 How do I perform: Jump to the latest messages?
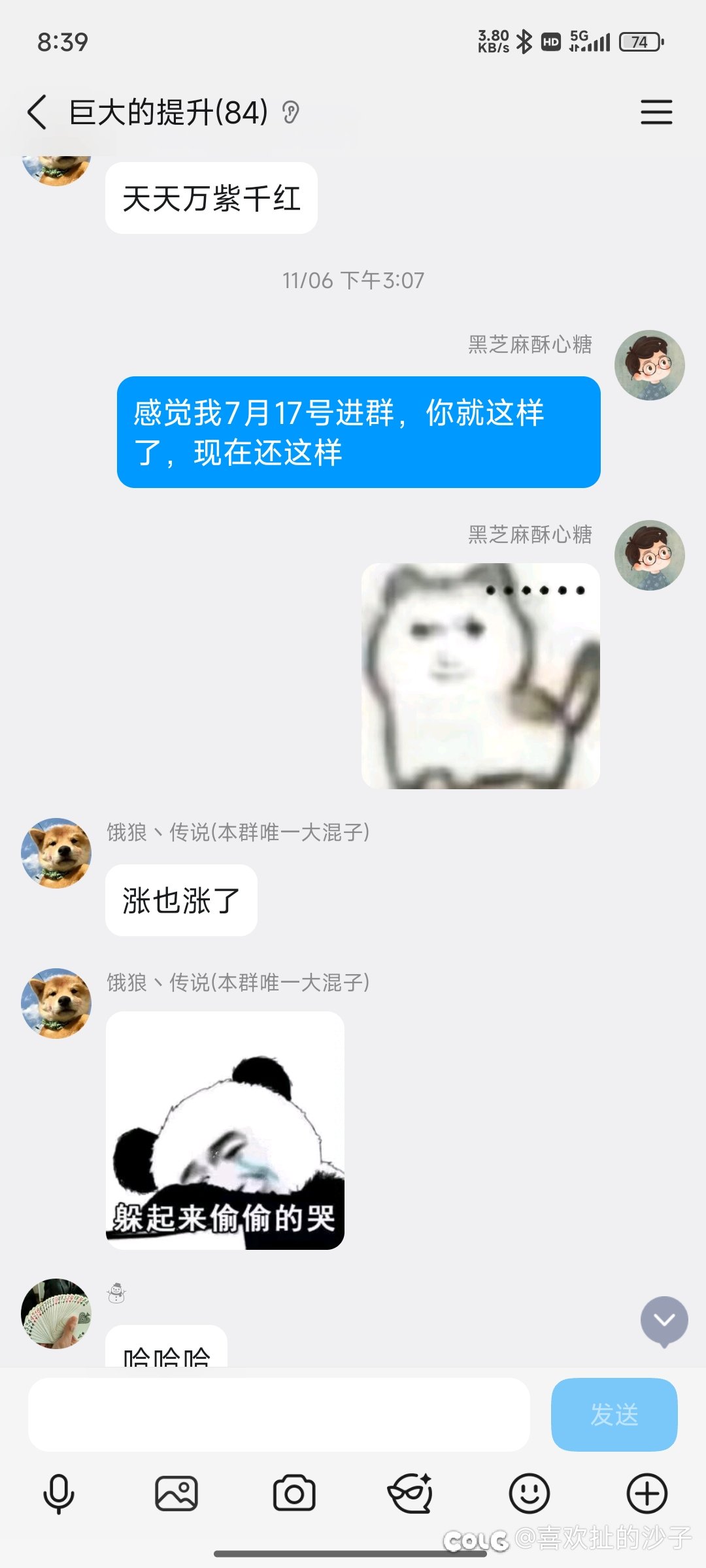point(664,1320)
